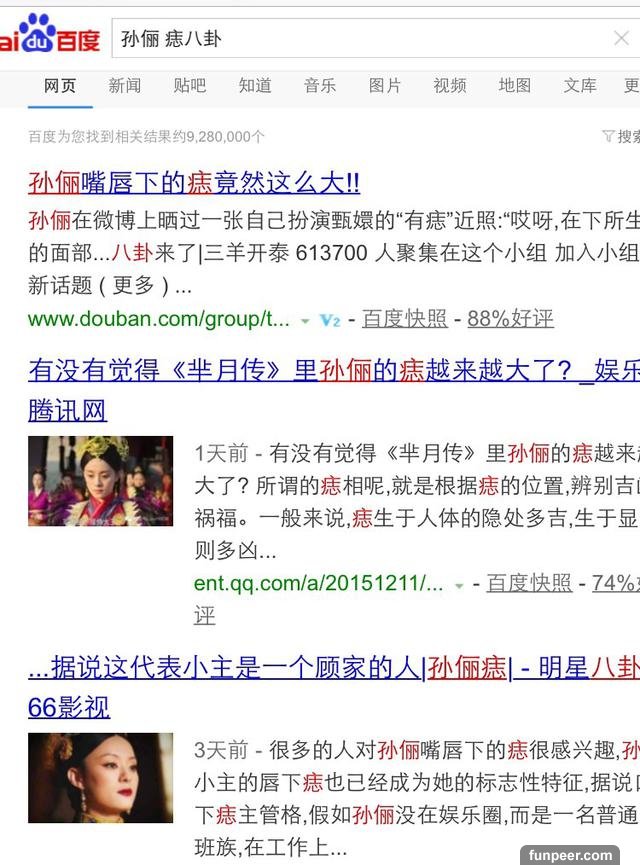Open result 孙俪嘴唇下的痣竟然这么大!!
The height and width of the screenshot is (865, 640).
coord(194,183)
